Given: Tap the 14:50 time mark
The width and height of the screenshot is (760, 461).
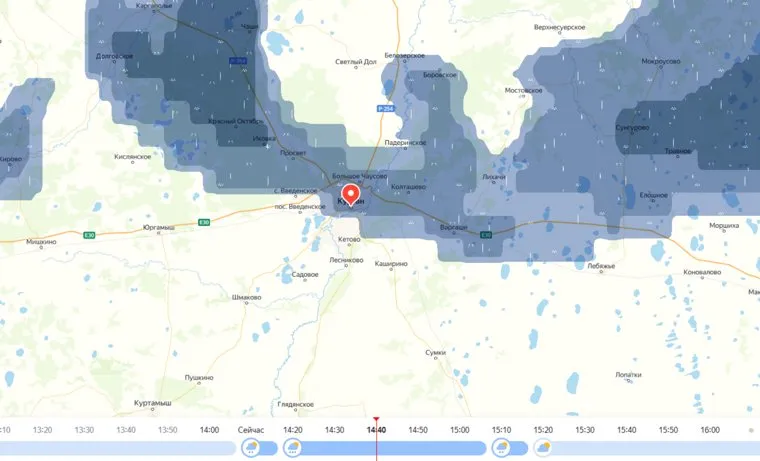Looking at the screenshot, I should [418, 430].
